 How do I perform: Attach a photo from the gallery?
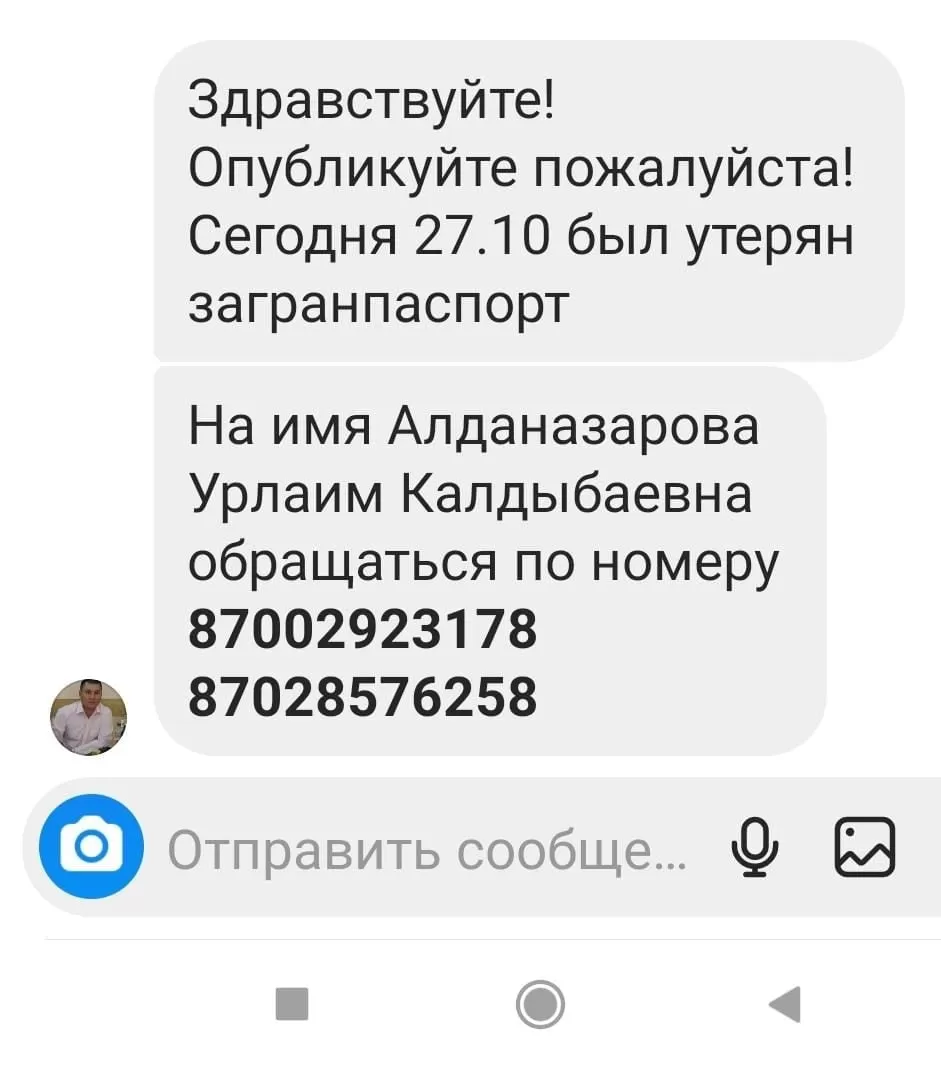pyautogui.click(x=866, y=847)
